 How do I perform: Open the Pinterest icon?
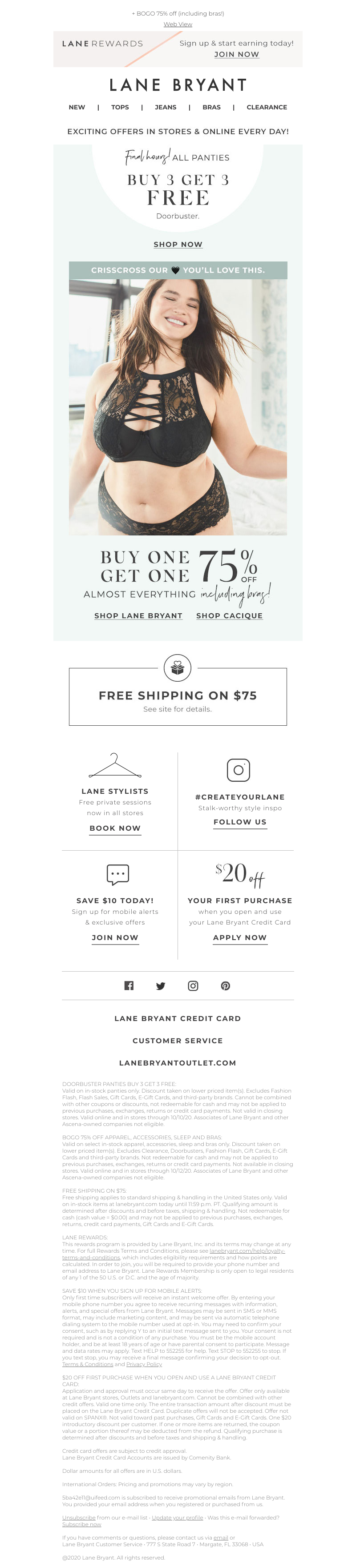(226, 985)
